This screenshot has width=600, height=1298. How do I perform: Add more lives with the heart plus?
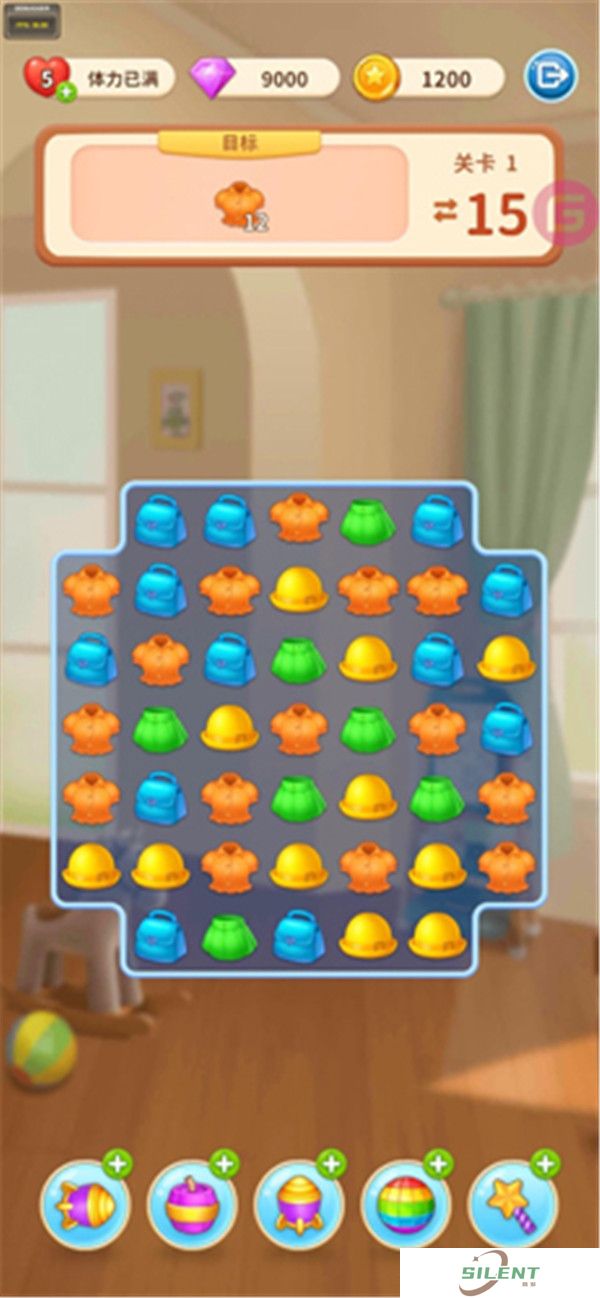coord(67,93)
